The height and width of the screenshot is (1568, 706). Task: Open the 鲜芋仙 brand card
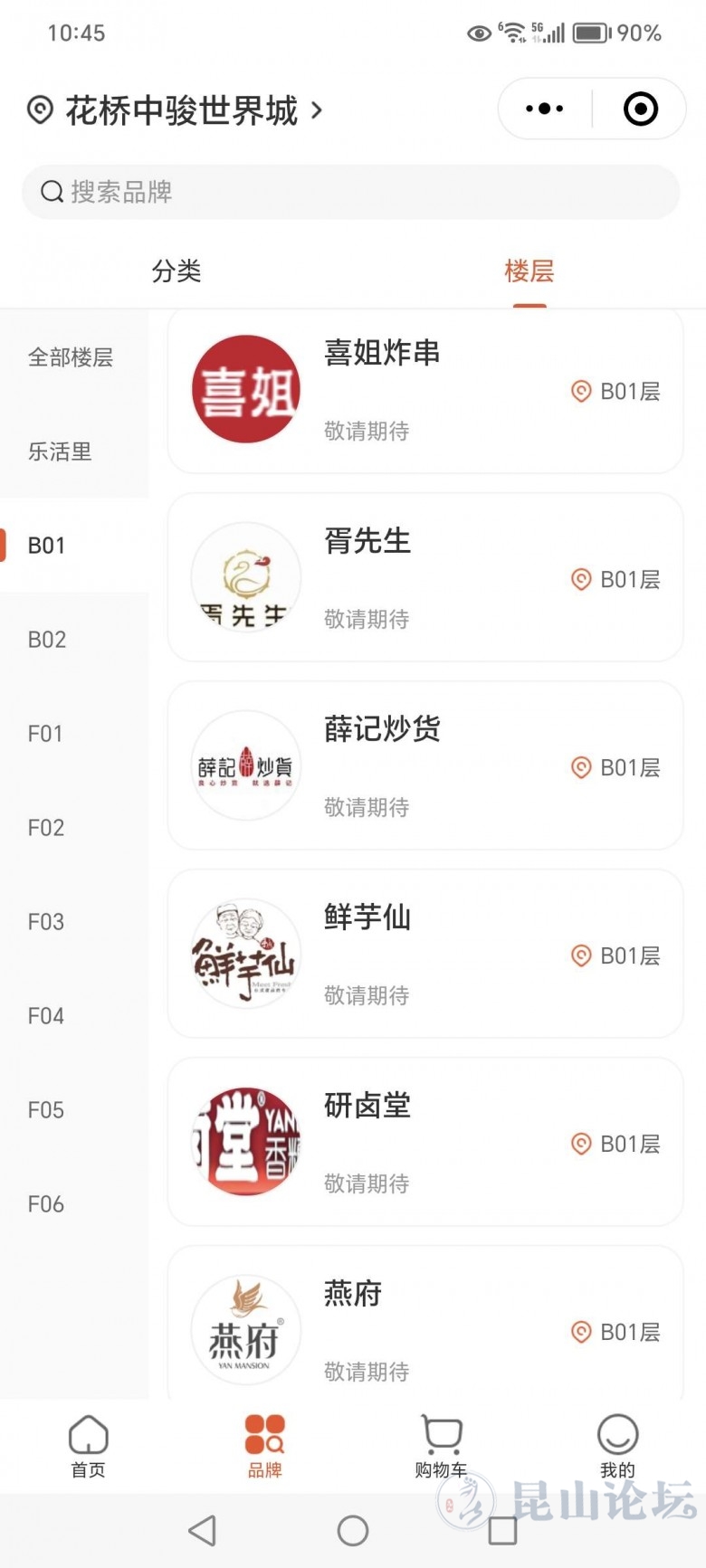pos(425,955)
